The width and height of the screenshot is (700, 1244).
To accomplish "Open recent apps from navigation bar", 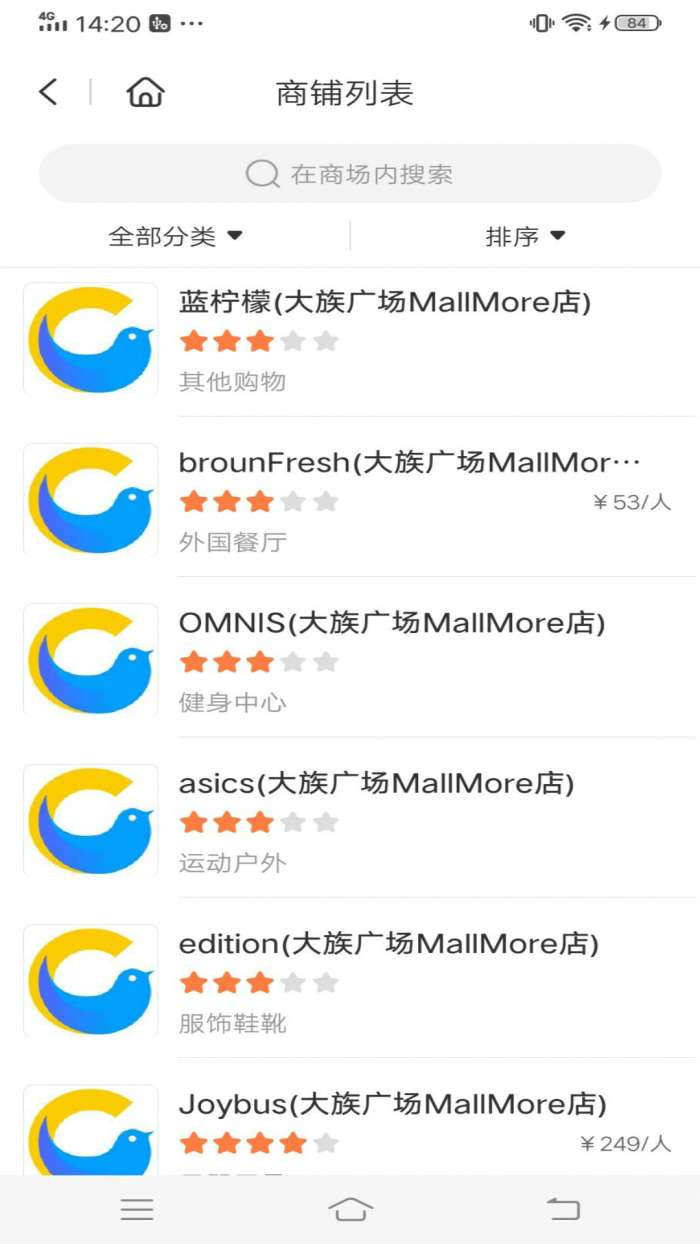I will 137,1209.
